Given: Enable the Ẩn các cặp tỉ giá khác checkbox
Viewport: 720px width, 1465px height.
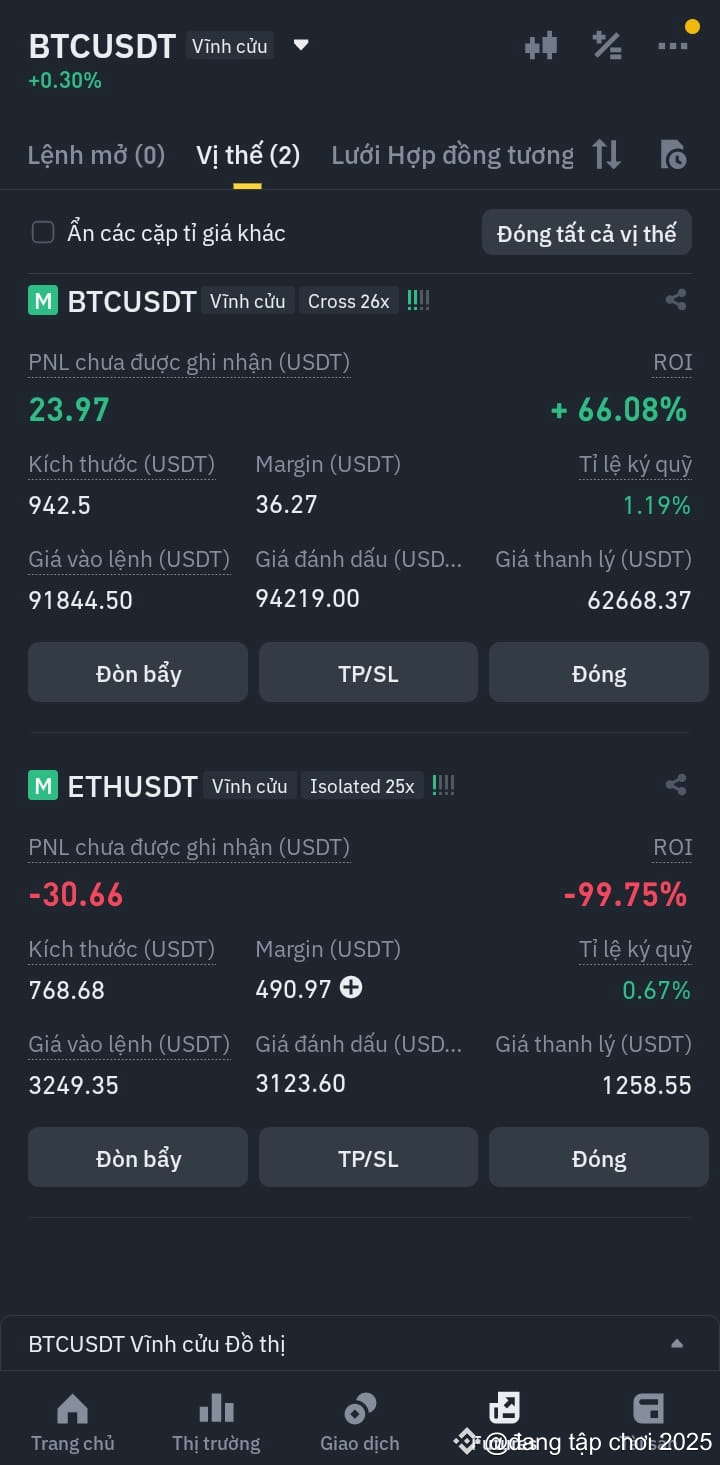Looking at the screenshot, I should point(43,232).
